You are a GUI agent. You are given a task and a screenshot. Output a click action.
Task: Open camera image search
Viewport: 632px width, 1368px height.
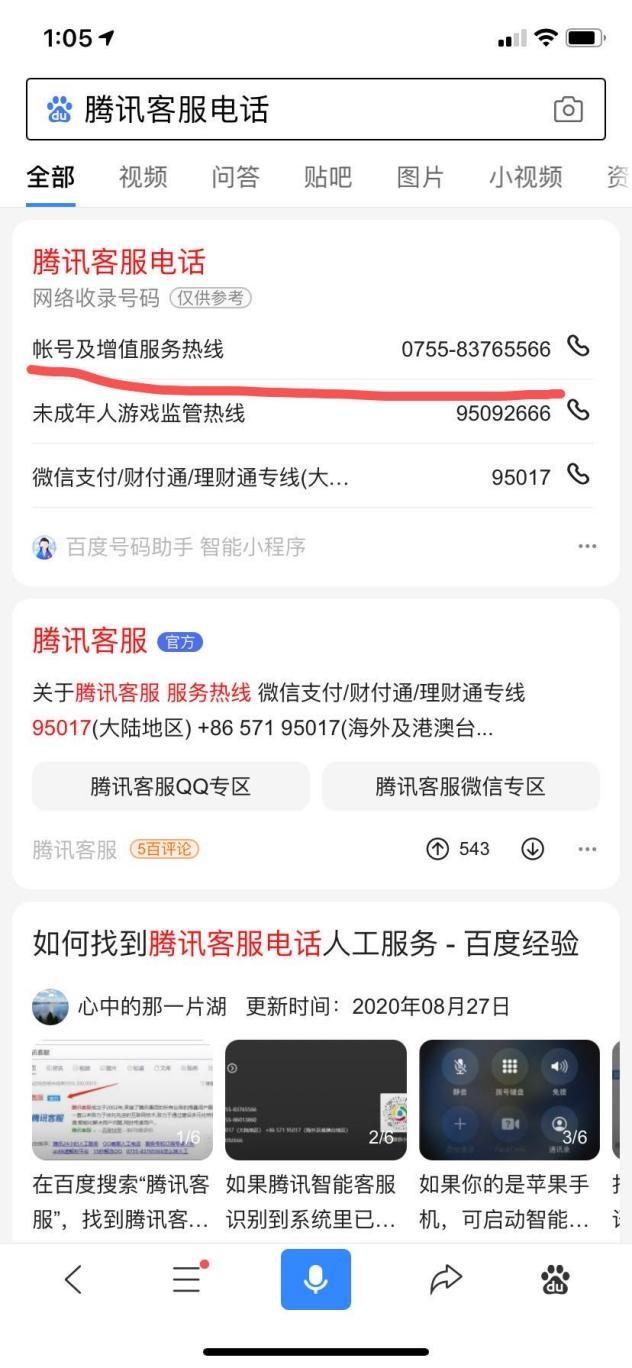568,110
